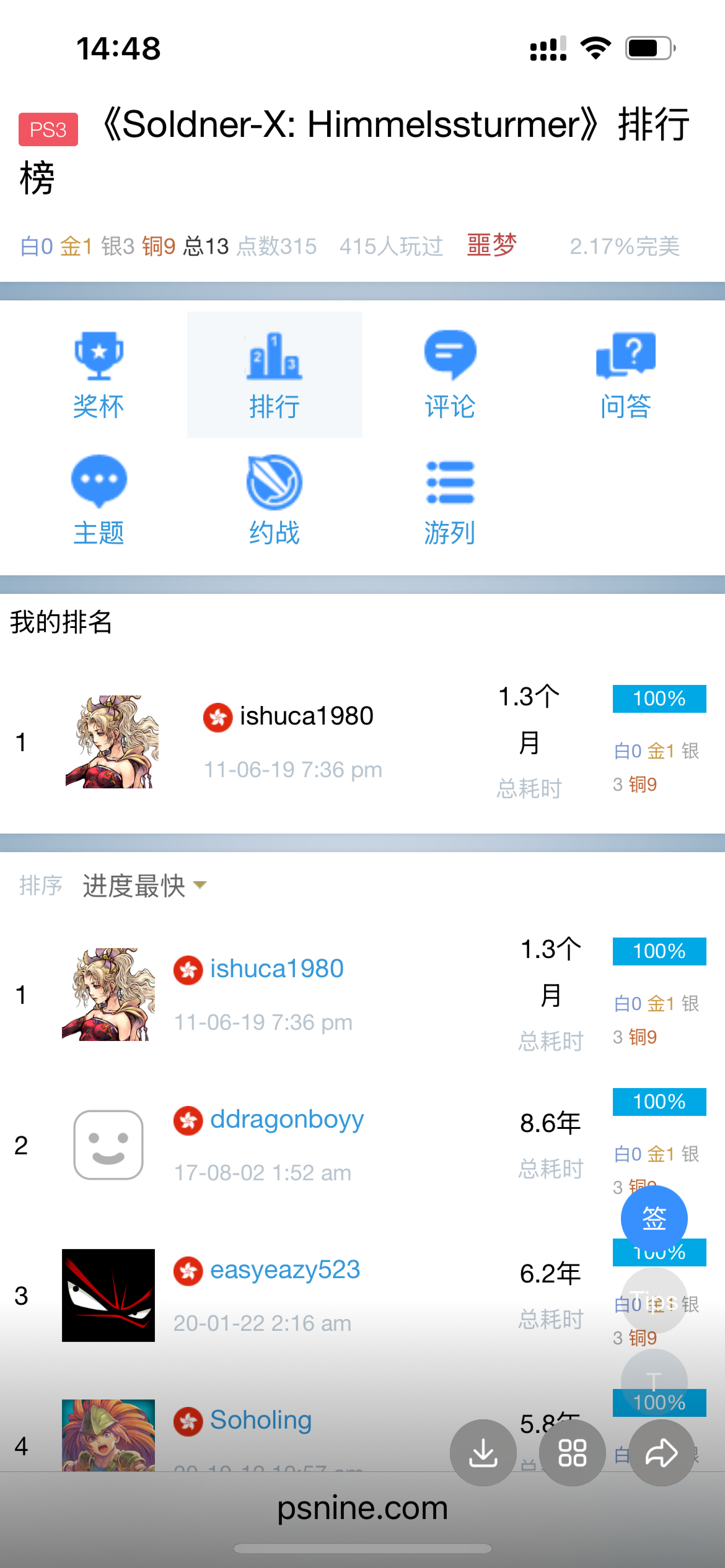Share this ranking page
This screenshot has width=725, height=1568.
tap(661, 1452)
